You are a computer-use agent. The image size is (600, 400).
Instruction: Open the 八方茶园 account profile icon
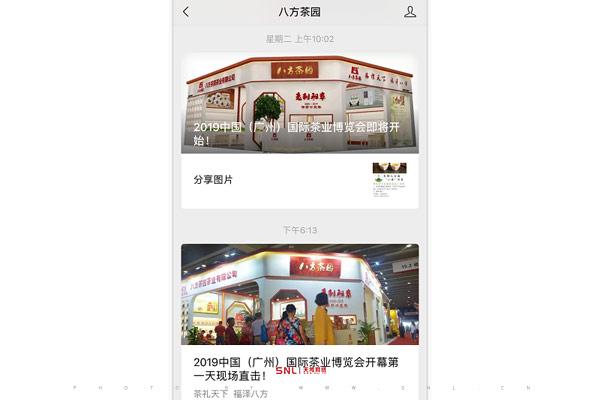tap(410, 12)
